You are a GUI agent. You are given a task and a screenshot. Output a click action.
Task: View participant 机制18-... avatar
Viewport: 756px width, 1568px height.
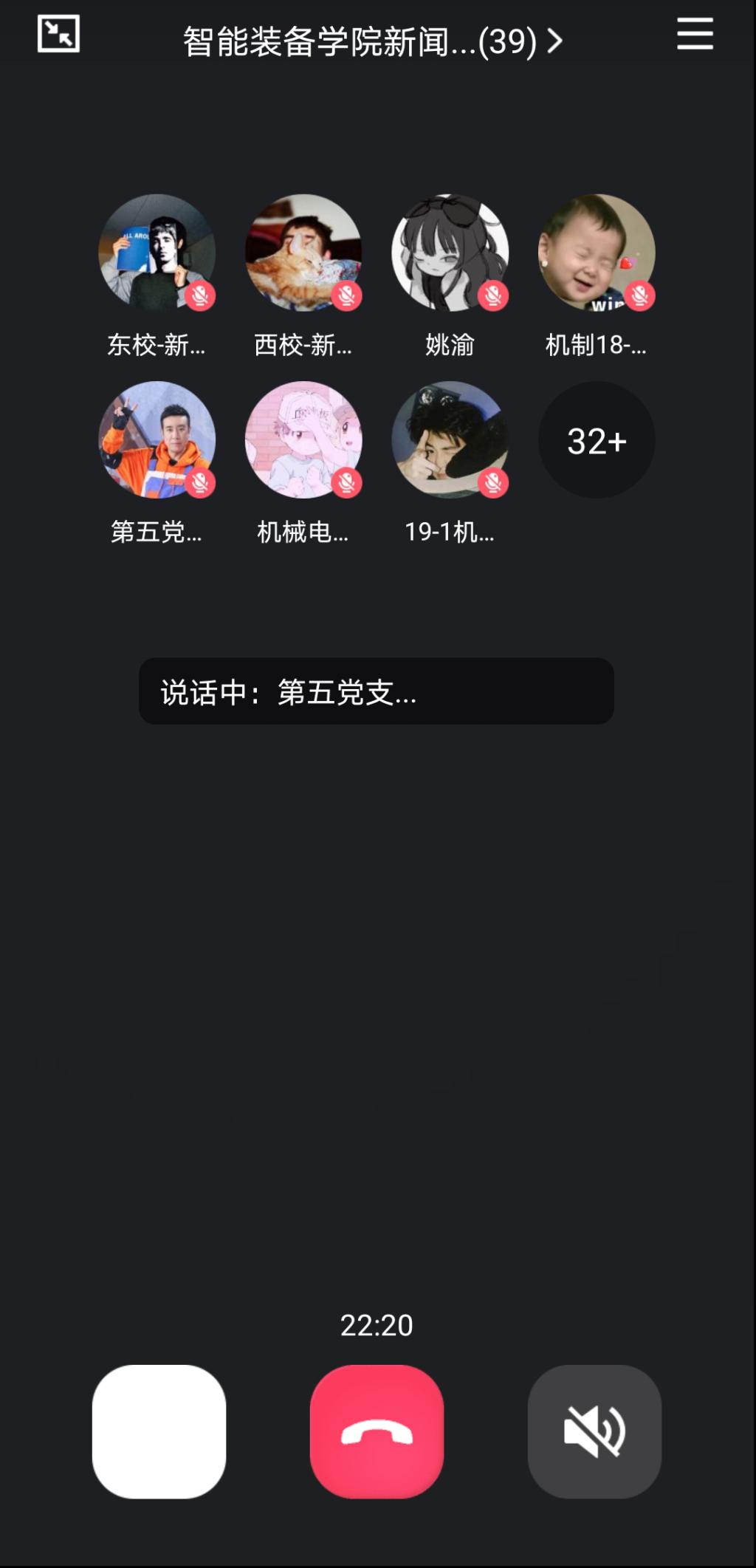coord(597,253)
